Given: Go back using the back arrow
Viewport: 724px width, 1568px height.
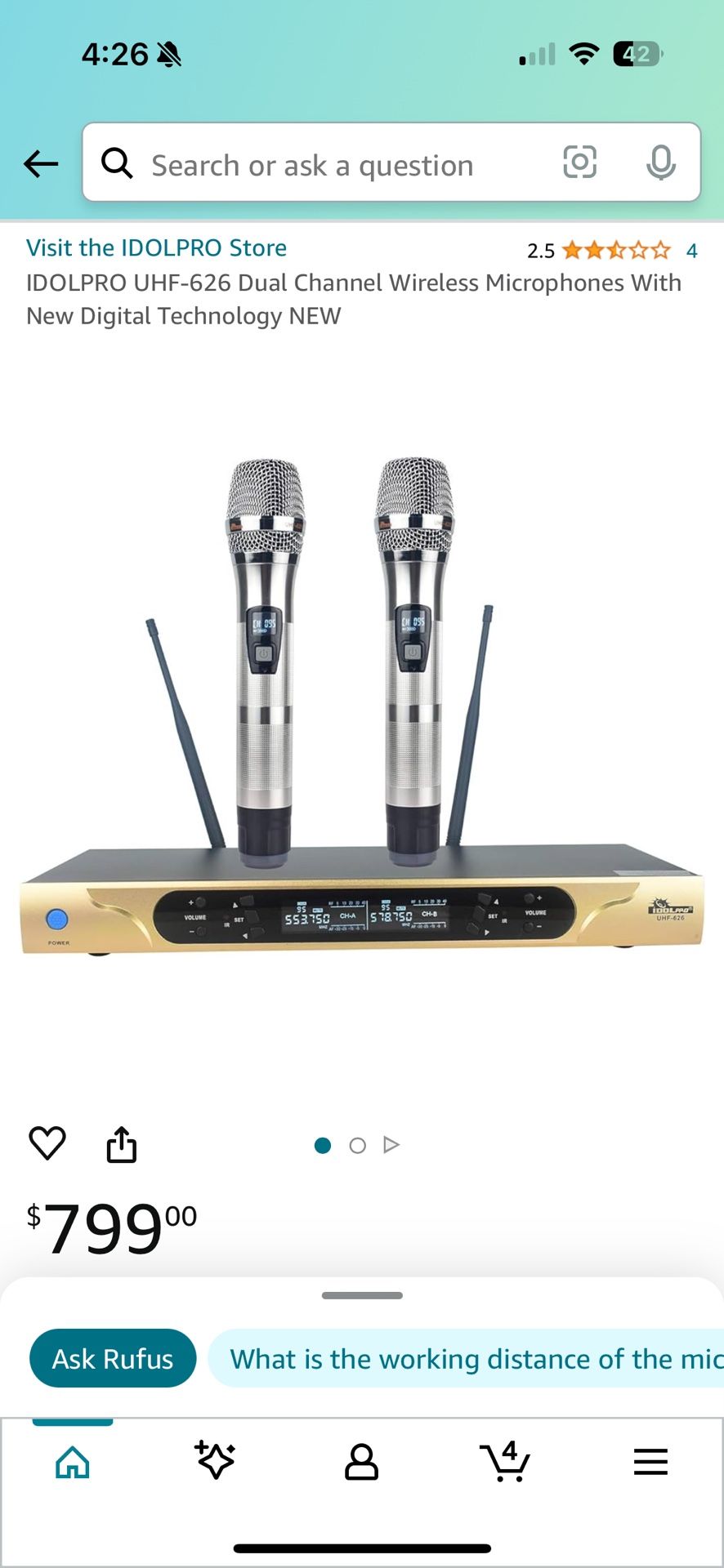Looking at the screenshot, I should click(x=40, y=163).
